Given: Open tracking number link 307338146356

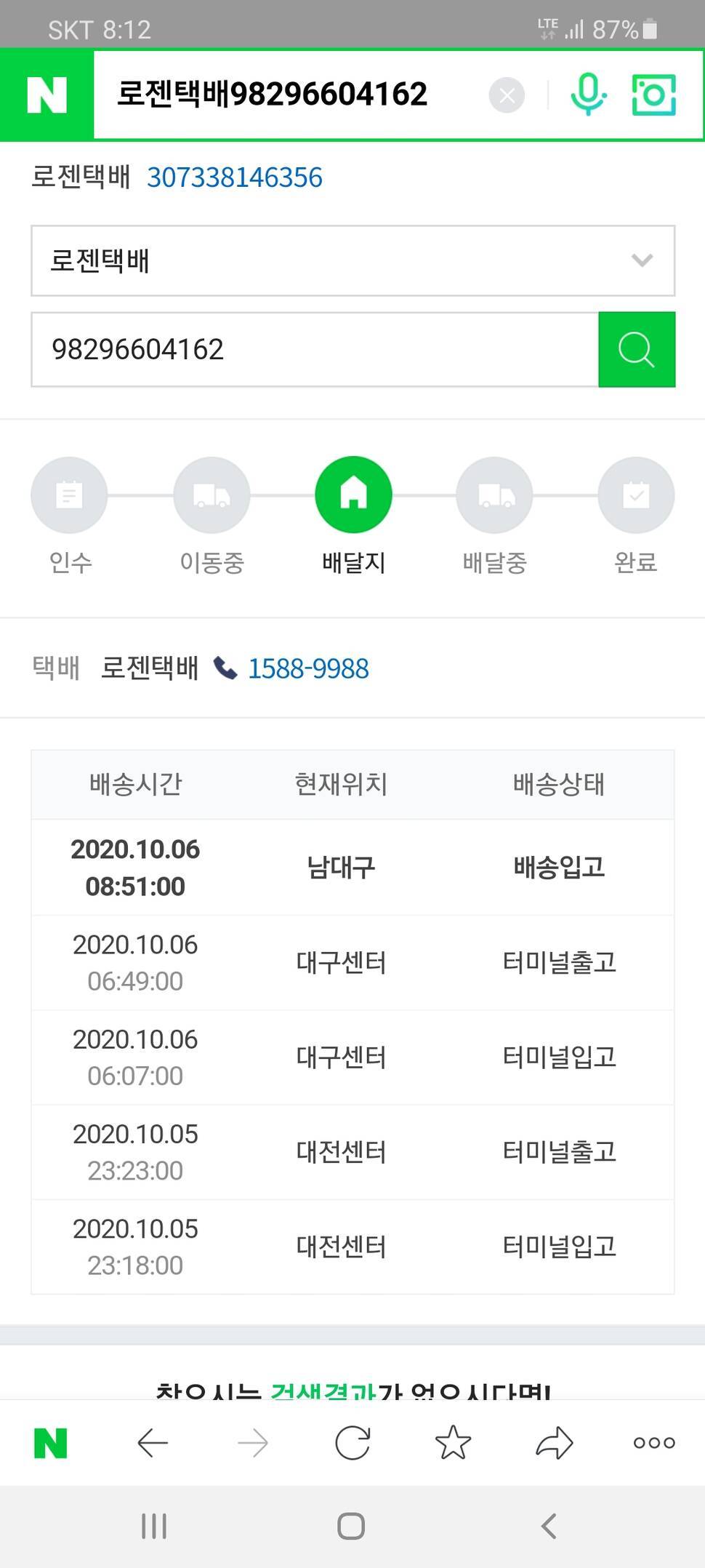Looking at the screenshot, I should pyautogui.click(x=235, y=177).
